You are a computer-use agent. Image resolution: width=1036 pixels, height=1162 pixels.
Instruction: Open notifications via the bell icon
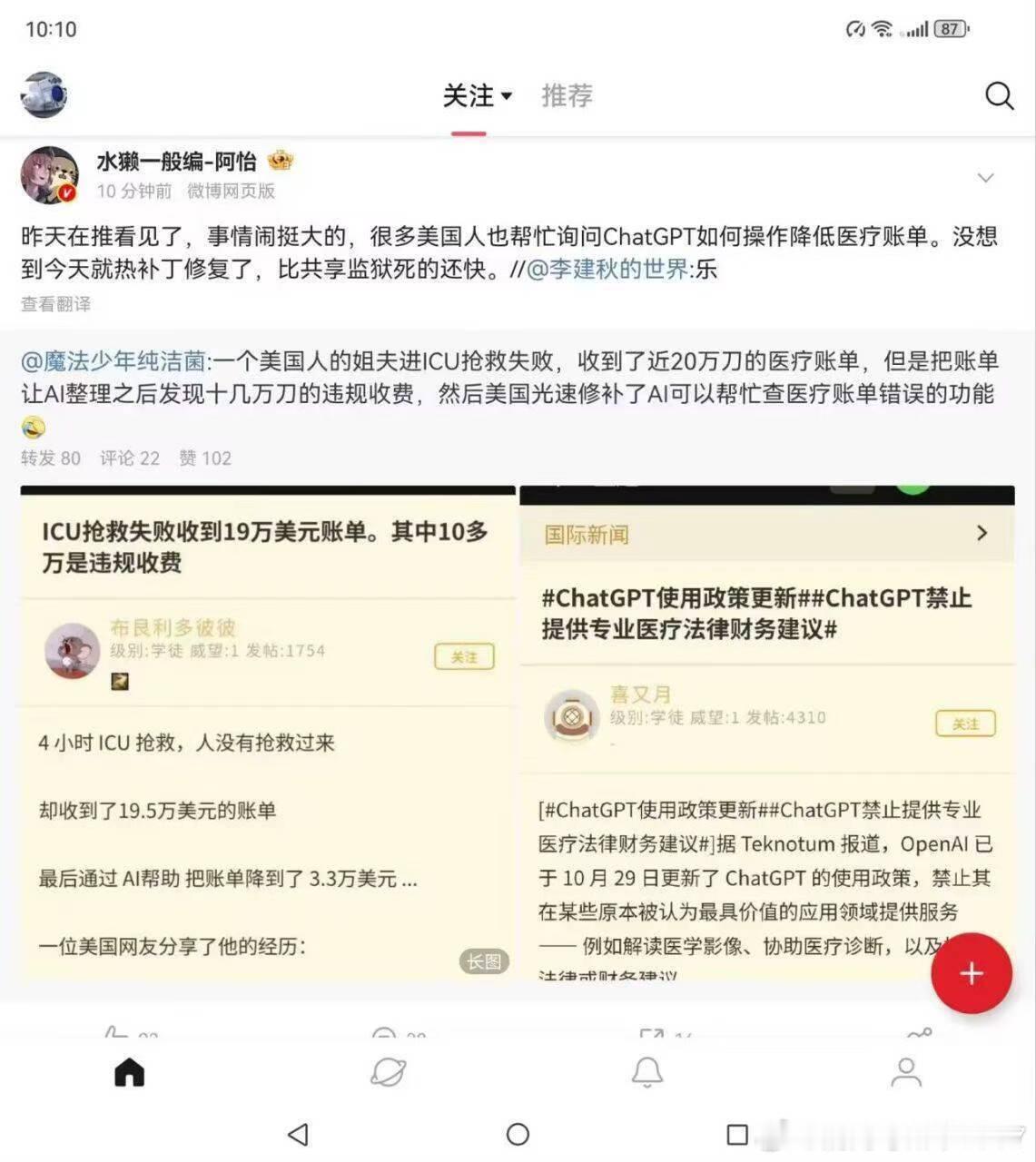click(x=646, y=1072)
